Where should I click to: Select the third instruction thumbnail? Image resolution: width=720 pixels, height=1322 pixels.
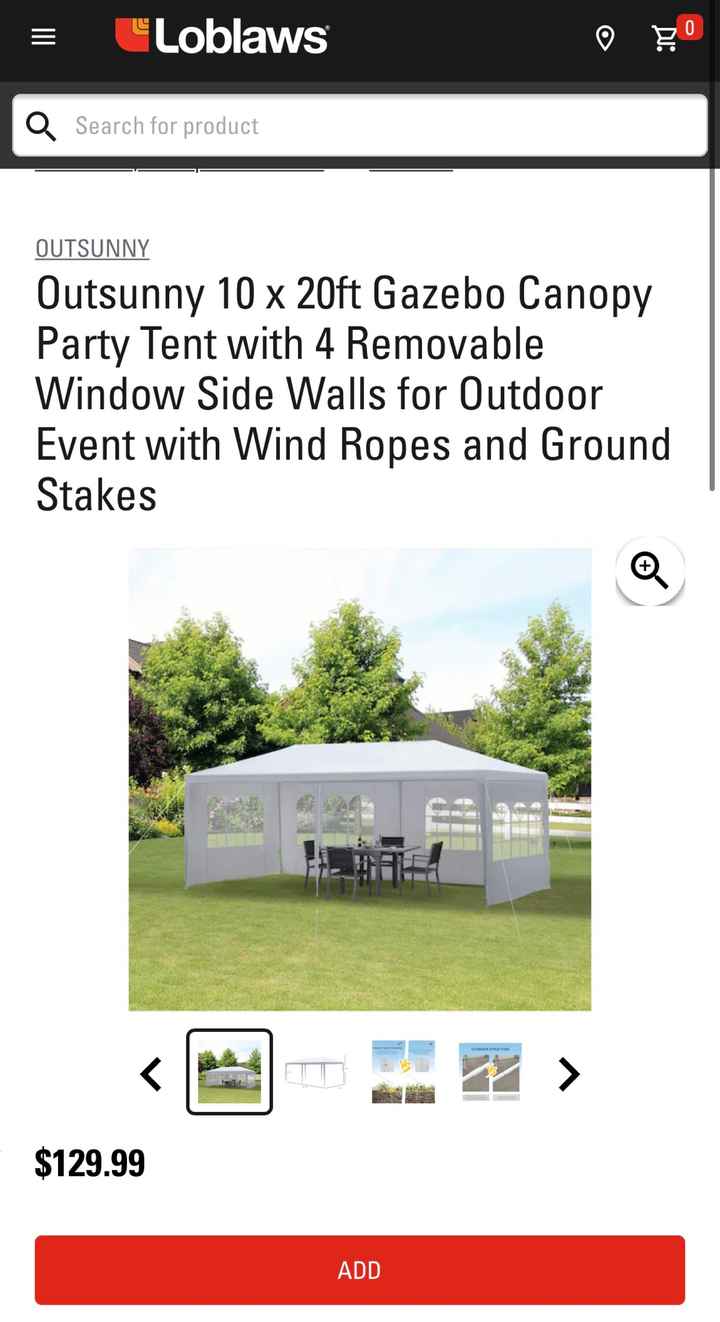(404, 1071)
